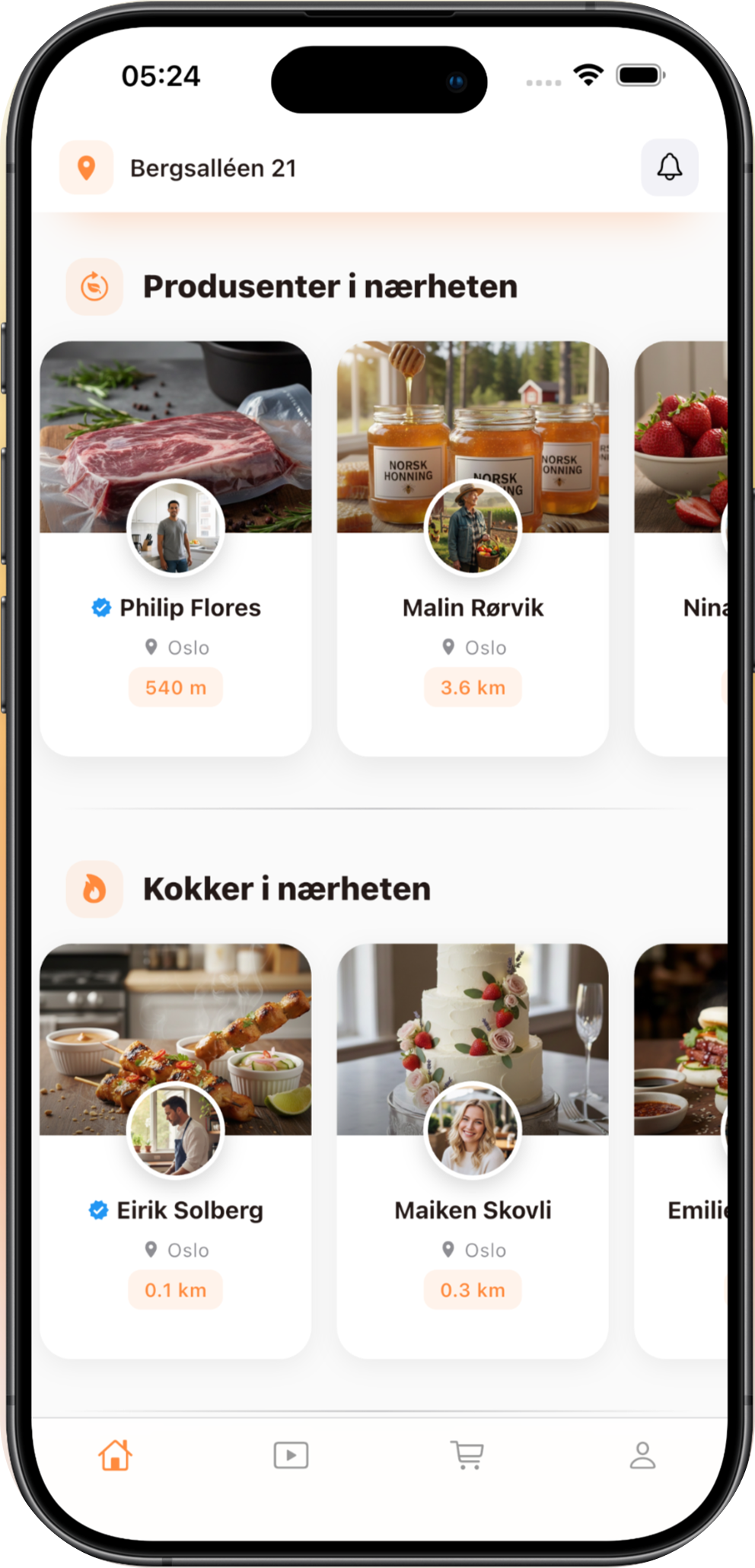Image resolution: width=755 pixels, height=1568 pixels.
Task: Click the flame icon beside Kokker i nærheten
Action: (x=93, y=887)
